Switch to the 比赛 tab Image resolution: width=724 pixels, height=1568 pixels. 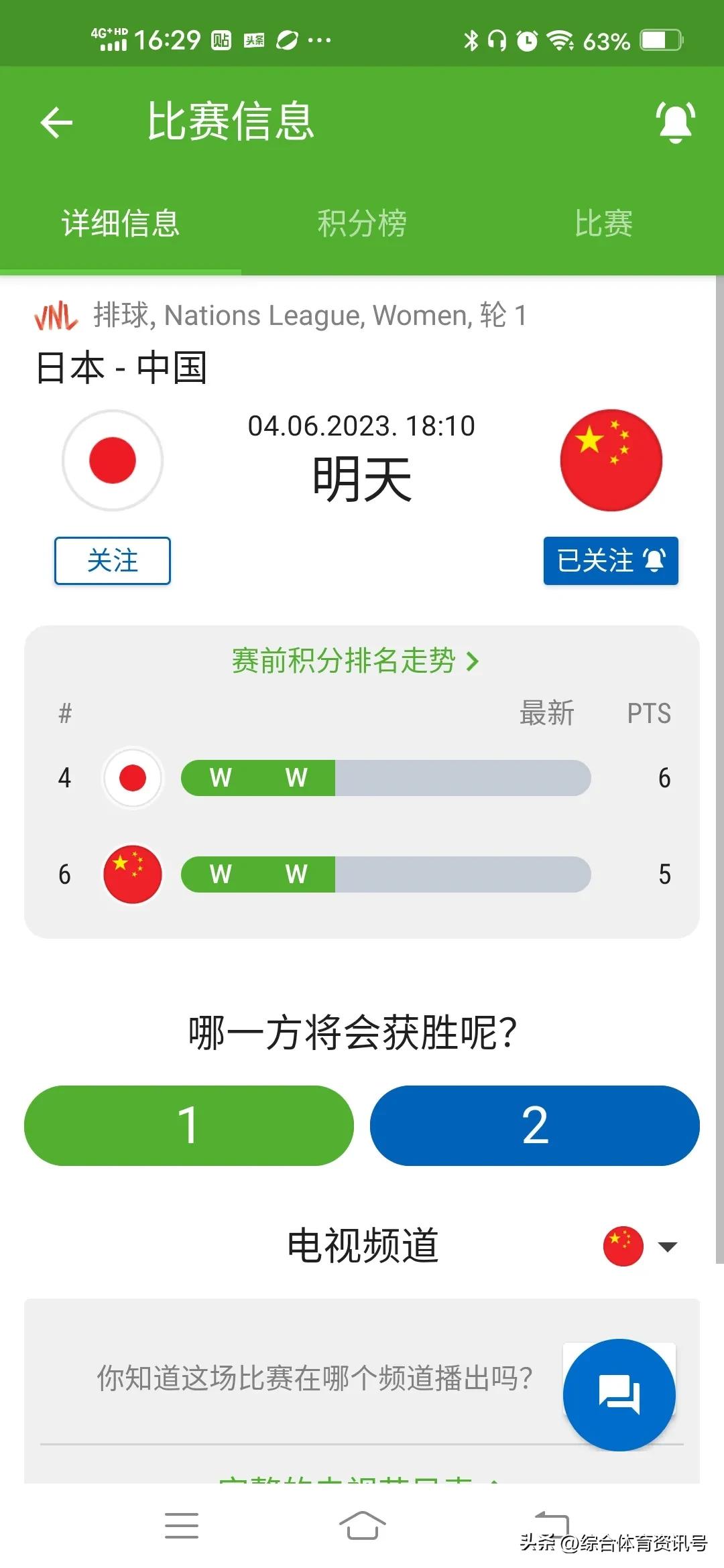tap(603, 223)
